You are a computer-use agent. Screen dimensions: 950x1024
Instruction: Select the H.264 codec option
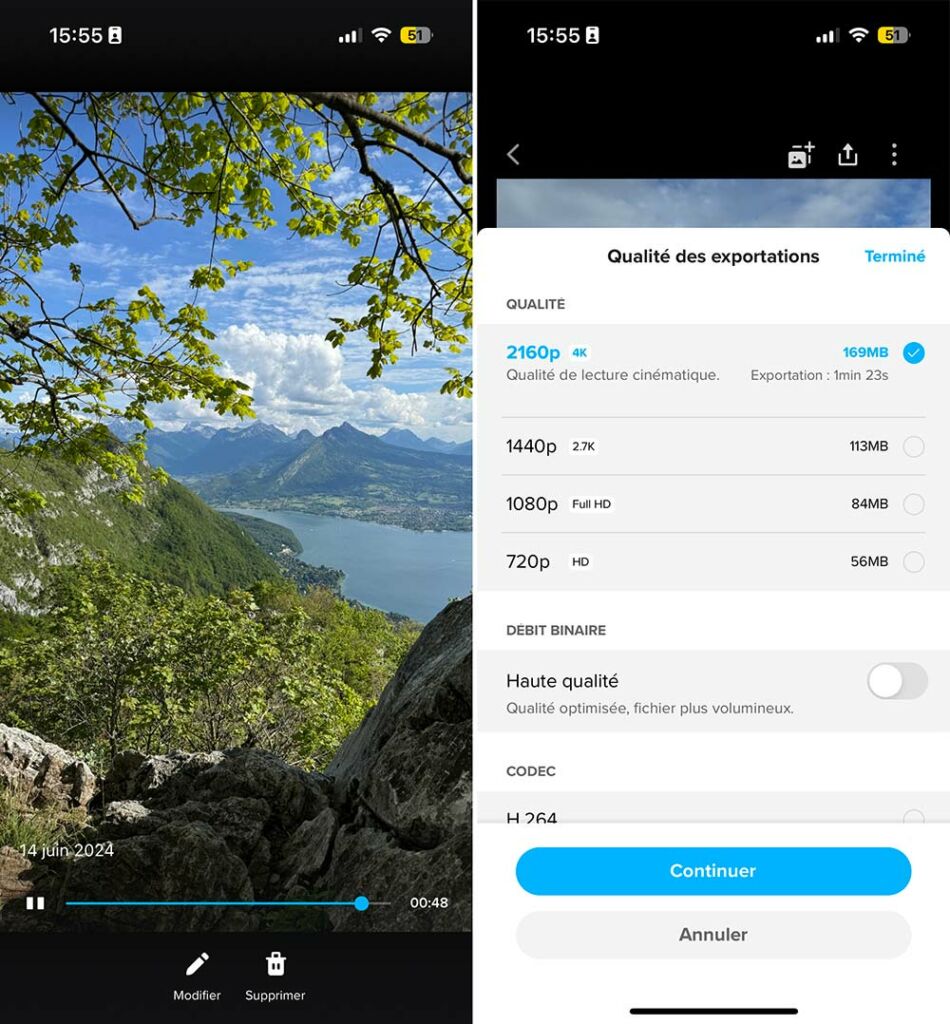(x=913, y=817)
